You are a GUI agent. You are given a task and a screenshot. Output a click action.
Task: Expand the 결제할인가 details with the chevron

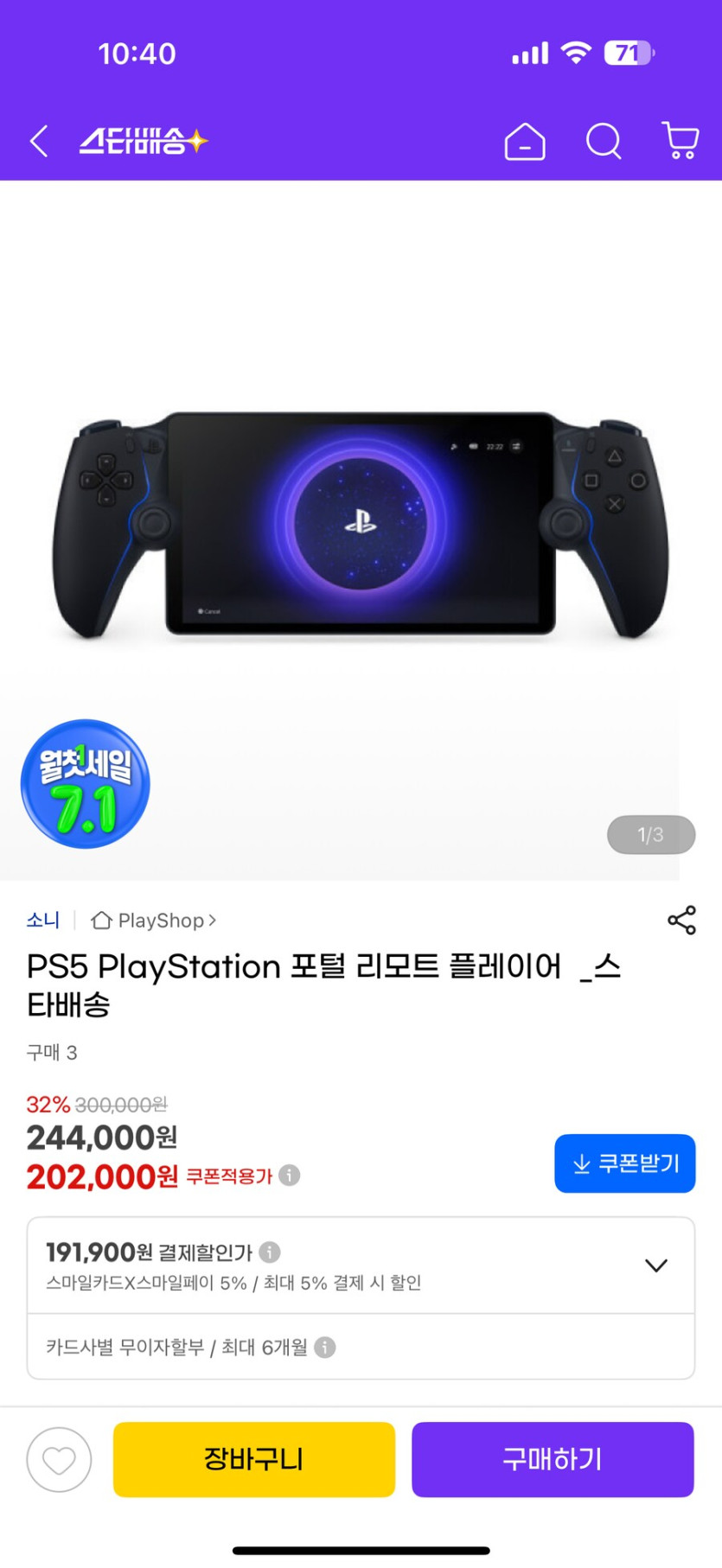(x=655, y=1265)
